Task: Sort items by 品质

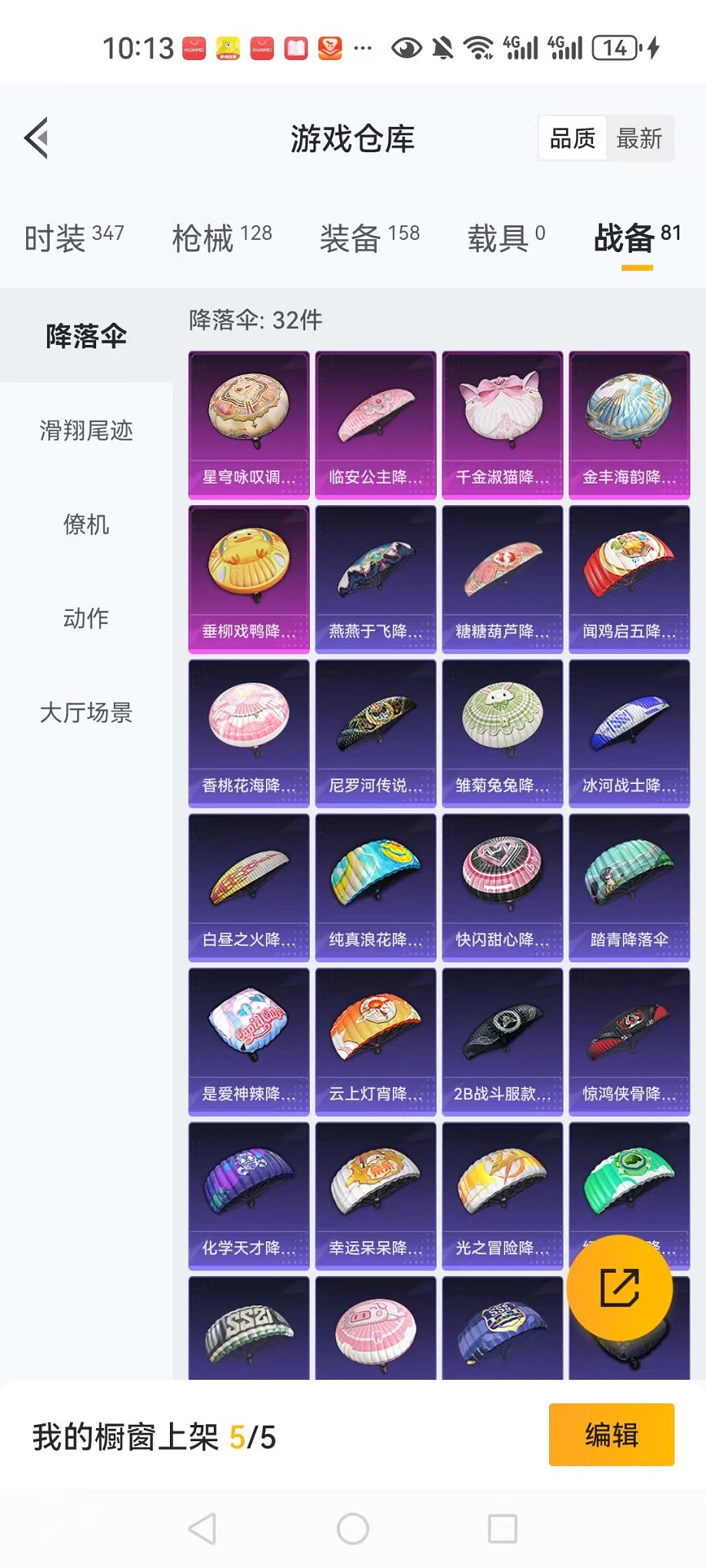Action: [573, 139]
